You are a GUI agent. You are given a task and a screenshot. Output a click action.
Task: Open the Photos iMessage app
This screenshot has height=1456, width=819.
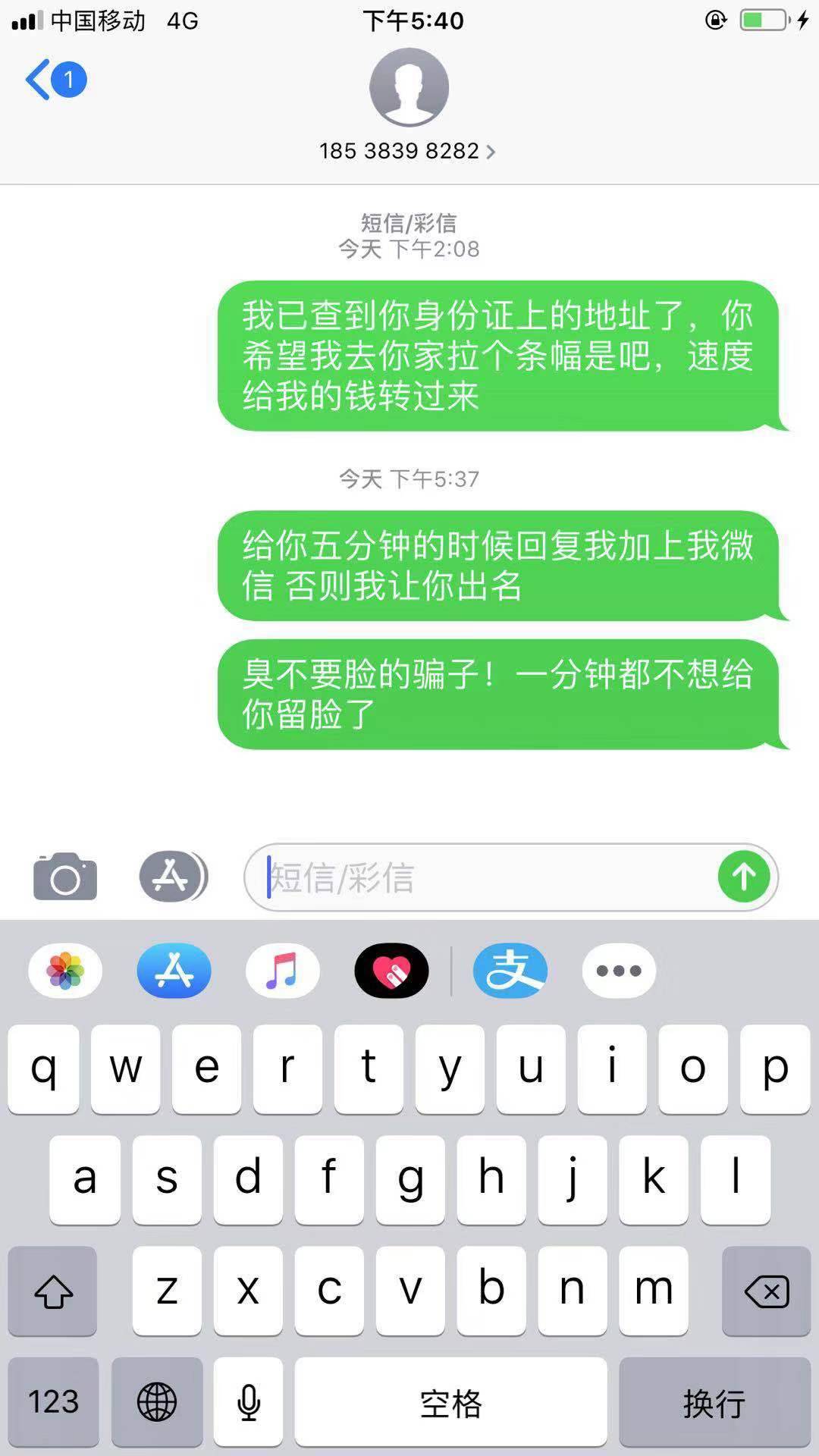(65, 971)
